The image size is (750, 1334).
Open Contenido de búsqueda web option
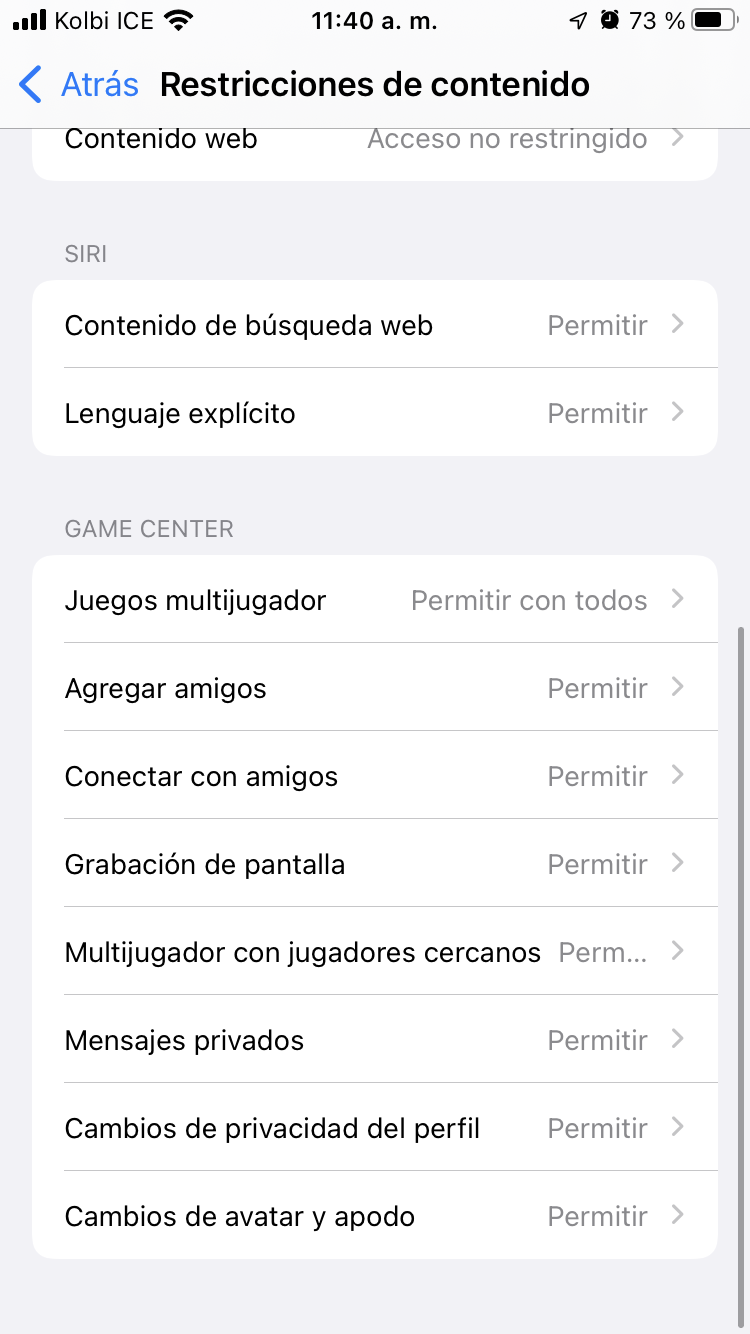(374, 325)
